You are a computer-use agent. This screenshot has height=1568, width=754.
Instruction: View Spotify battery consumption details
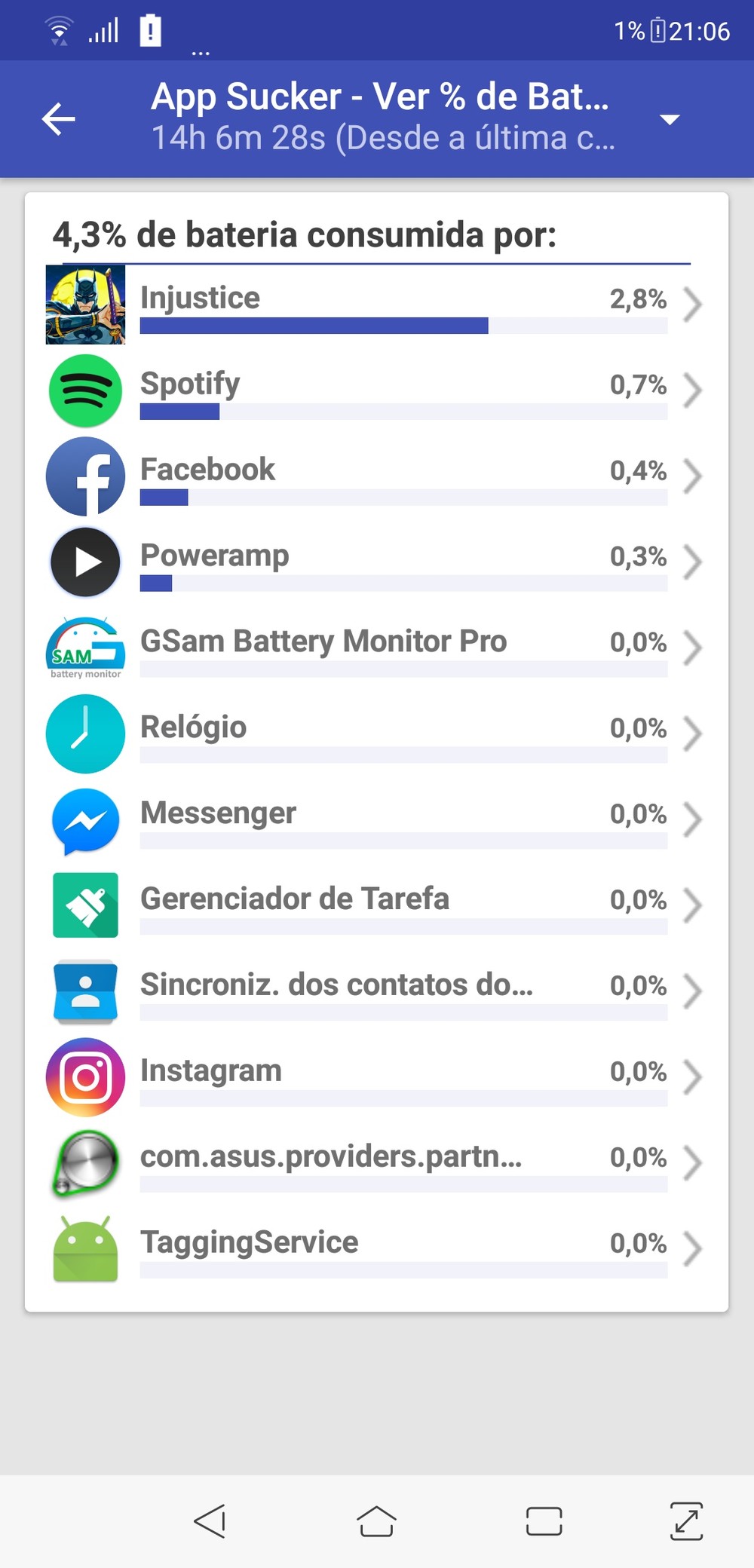[x=377, y=390]
